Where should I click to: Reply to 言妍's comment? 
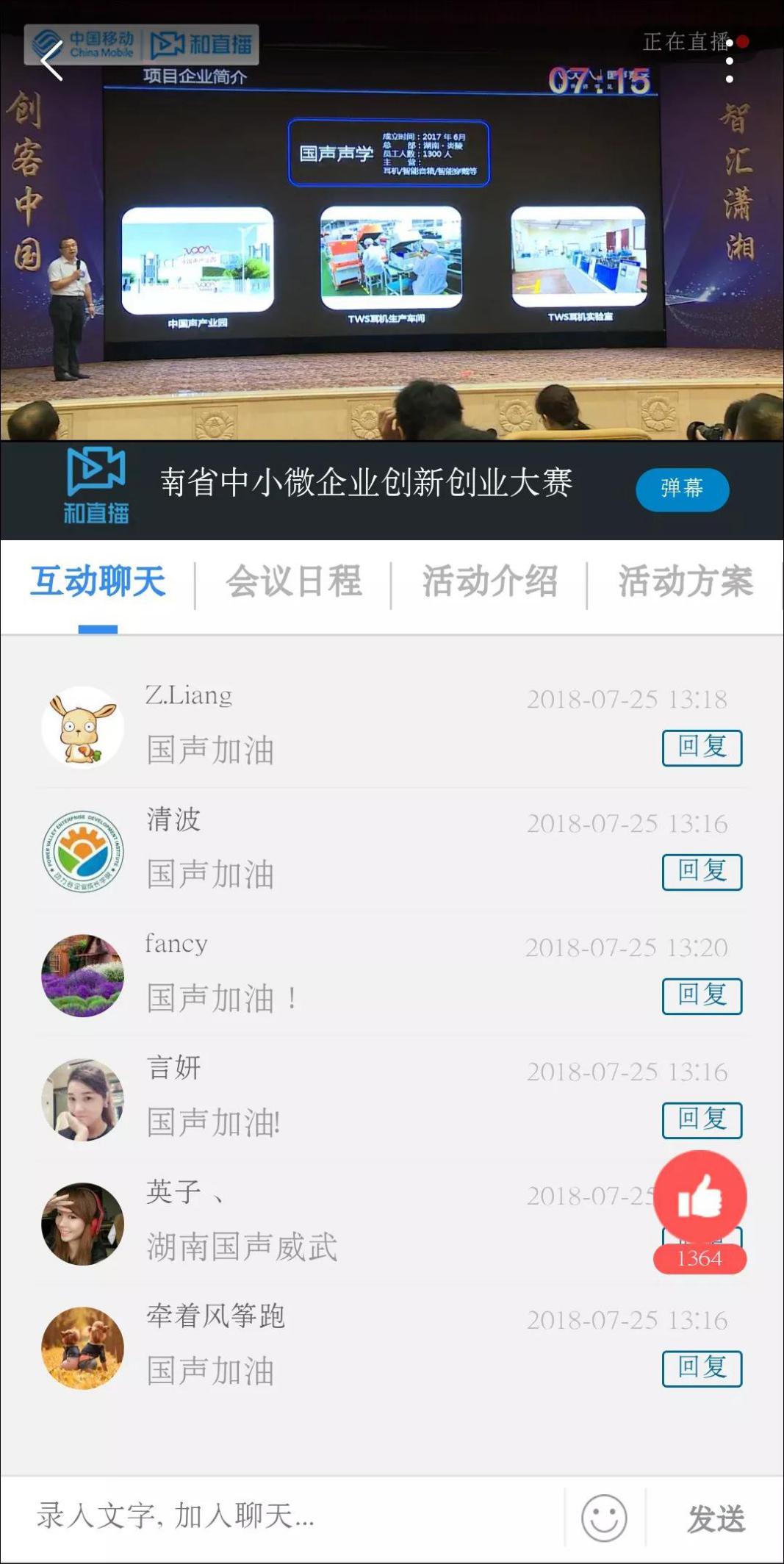coord(702,1120)
